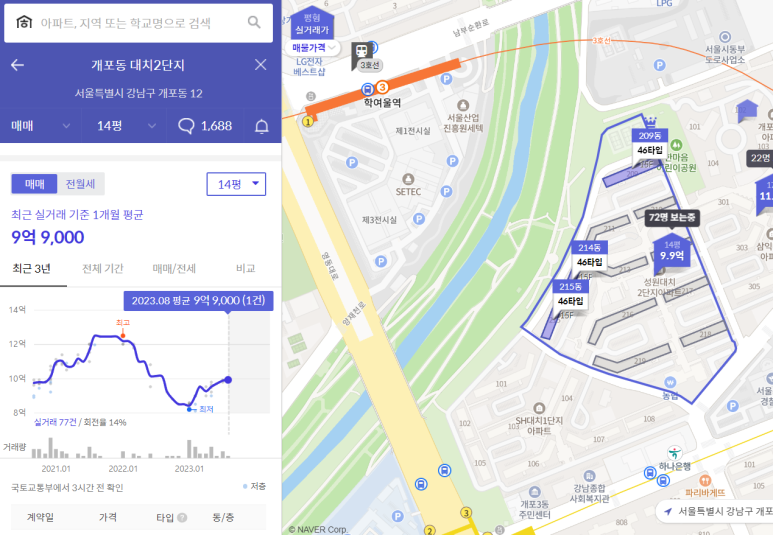Close the 개포동 대치2단지 panel
The width and height of the screenshot is (773, 535).
coord(261,65)
